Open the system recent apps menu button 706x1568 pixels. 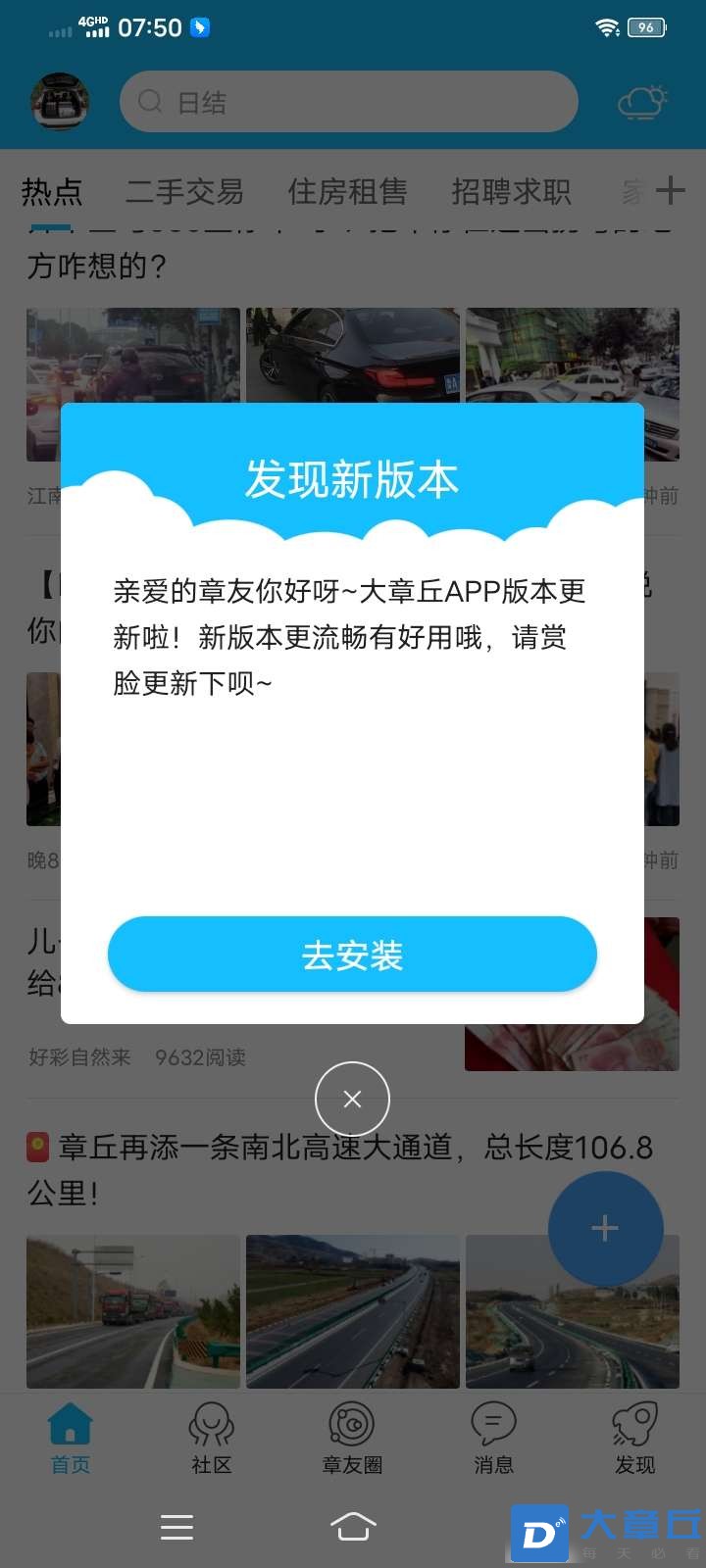(x=176, y=1527)
